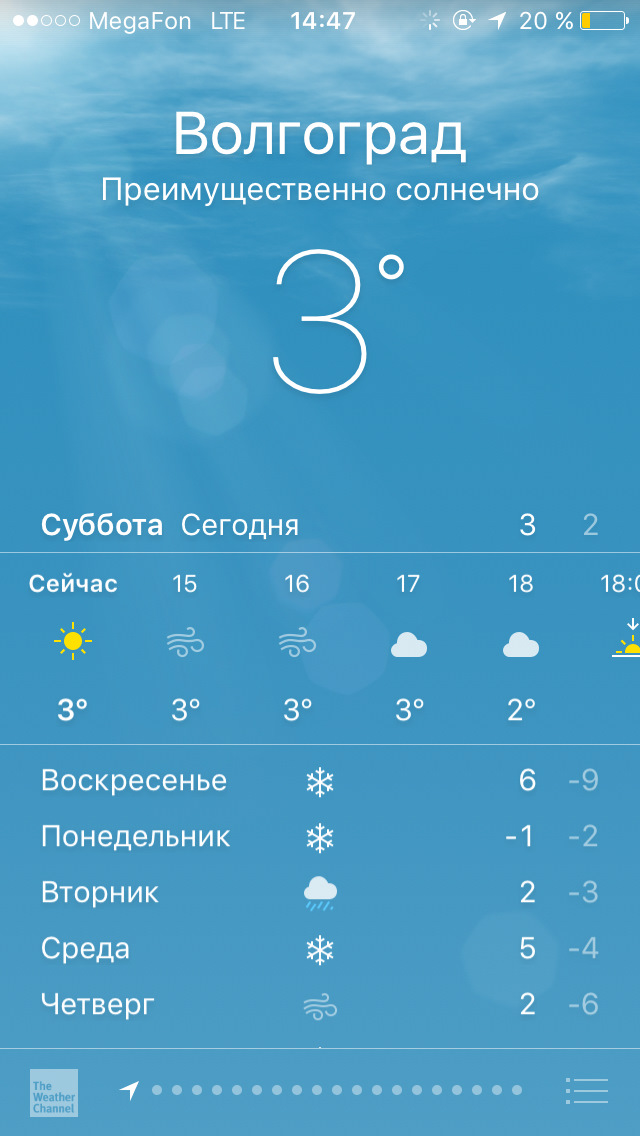Tap the page indicator dots
The image size is (640, 1136).
[336, 1090]
